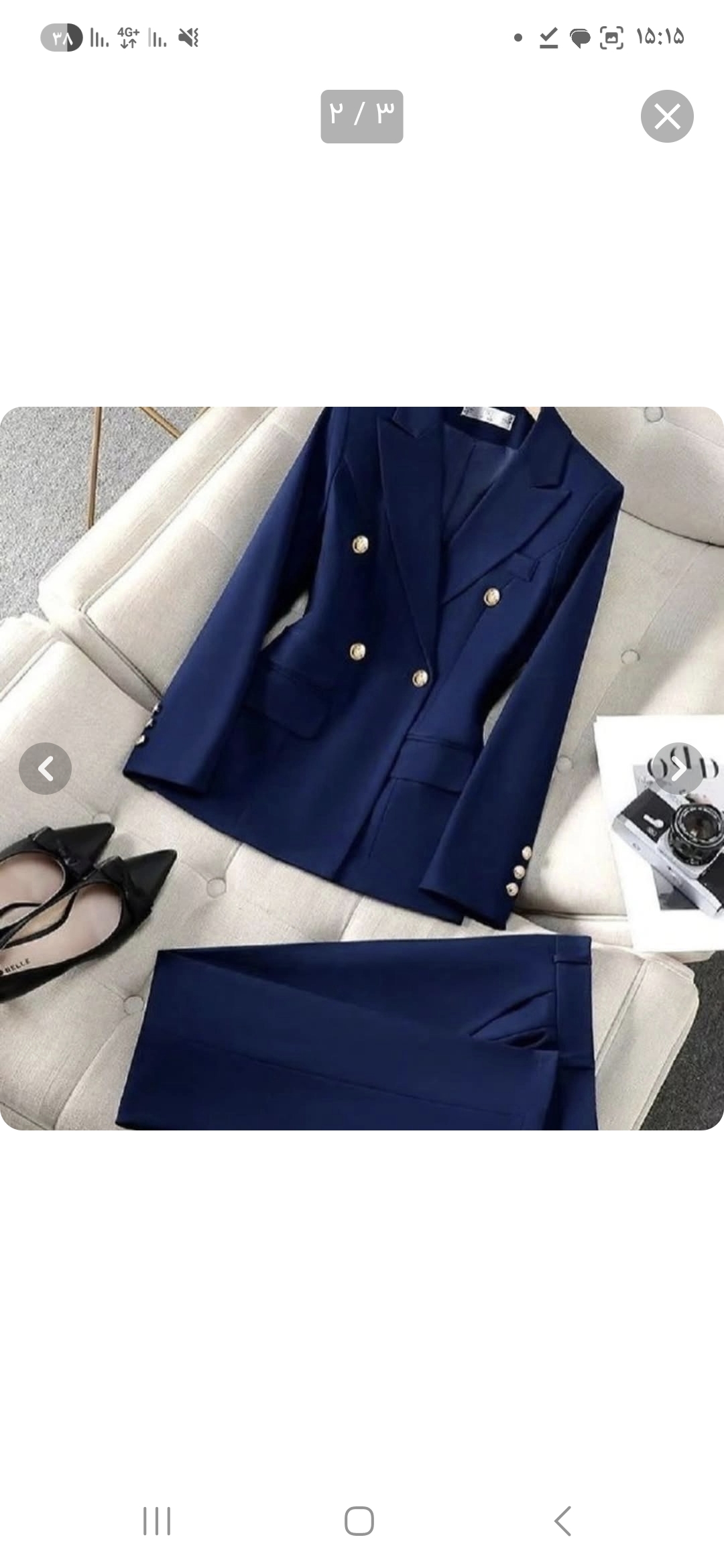Go to the next image
The width and height of the screenshot is (724, 1568).
[678, 769]
